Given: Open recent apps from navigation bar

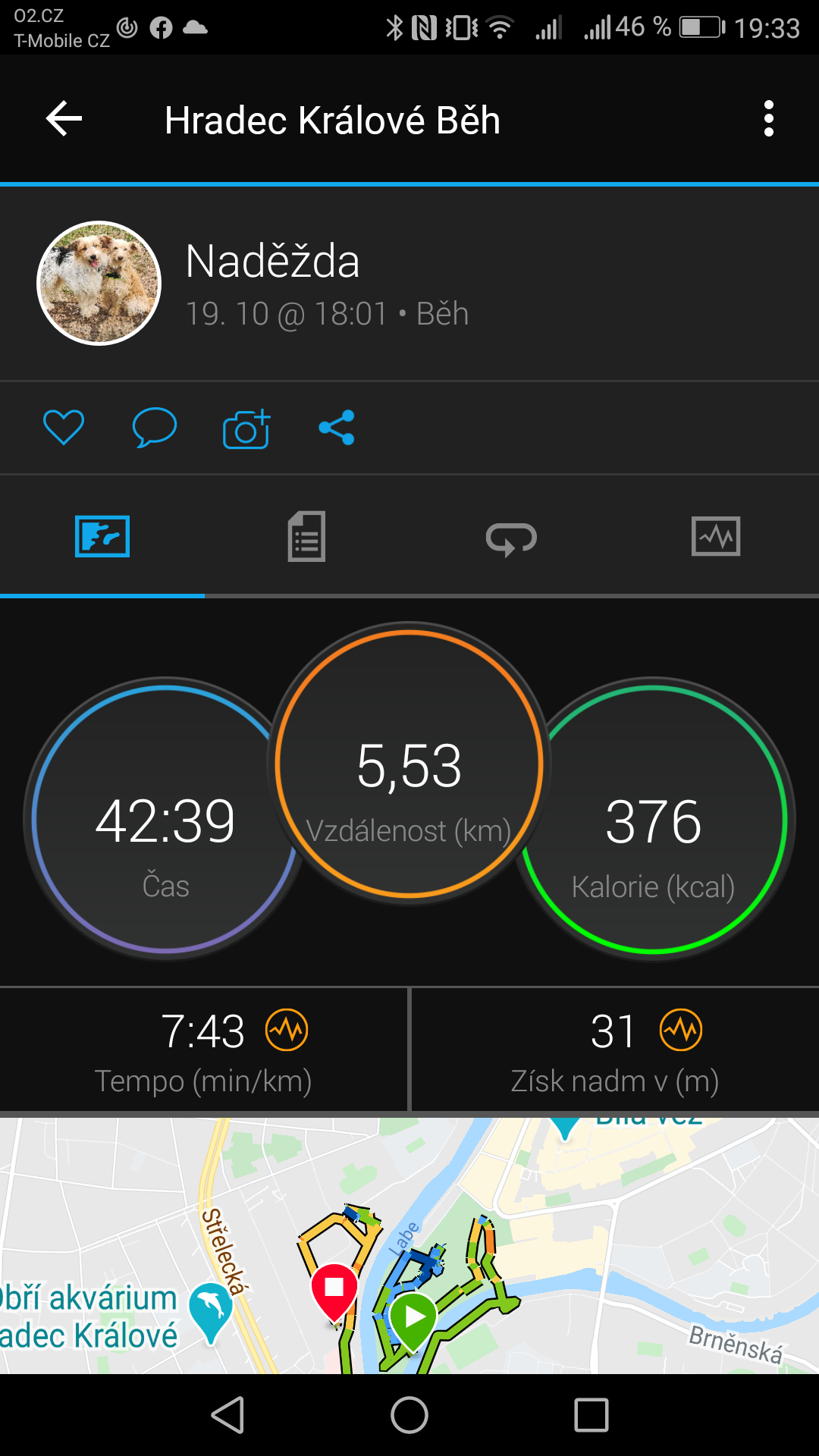Looking at the screenshot, I should coord(591,1415).
